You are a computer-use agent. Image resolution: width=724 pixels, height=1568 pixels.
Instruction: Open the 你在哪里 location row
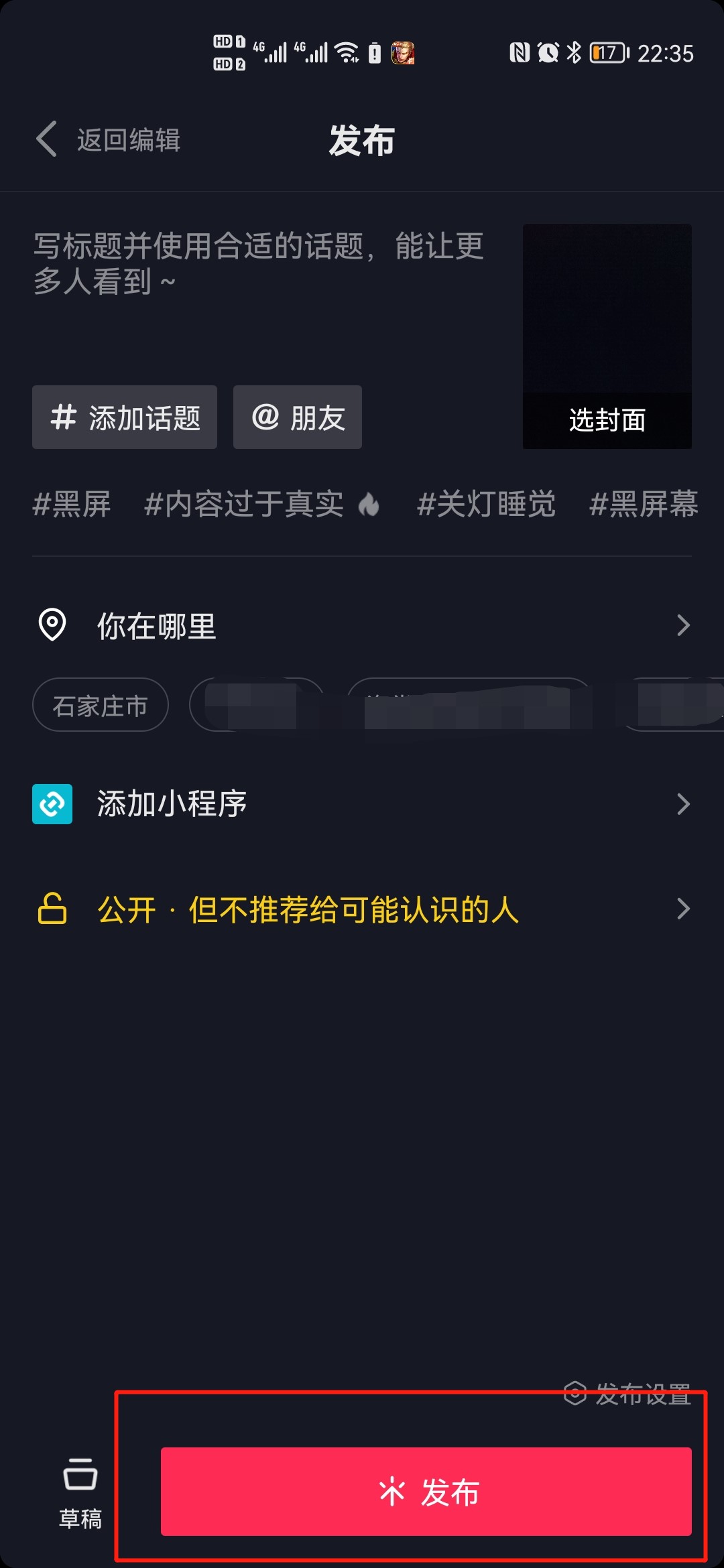pyautogui.click(x=362, y=625)
